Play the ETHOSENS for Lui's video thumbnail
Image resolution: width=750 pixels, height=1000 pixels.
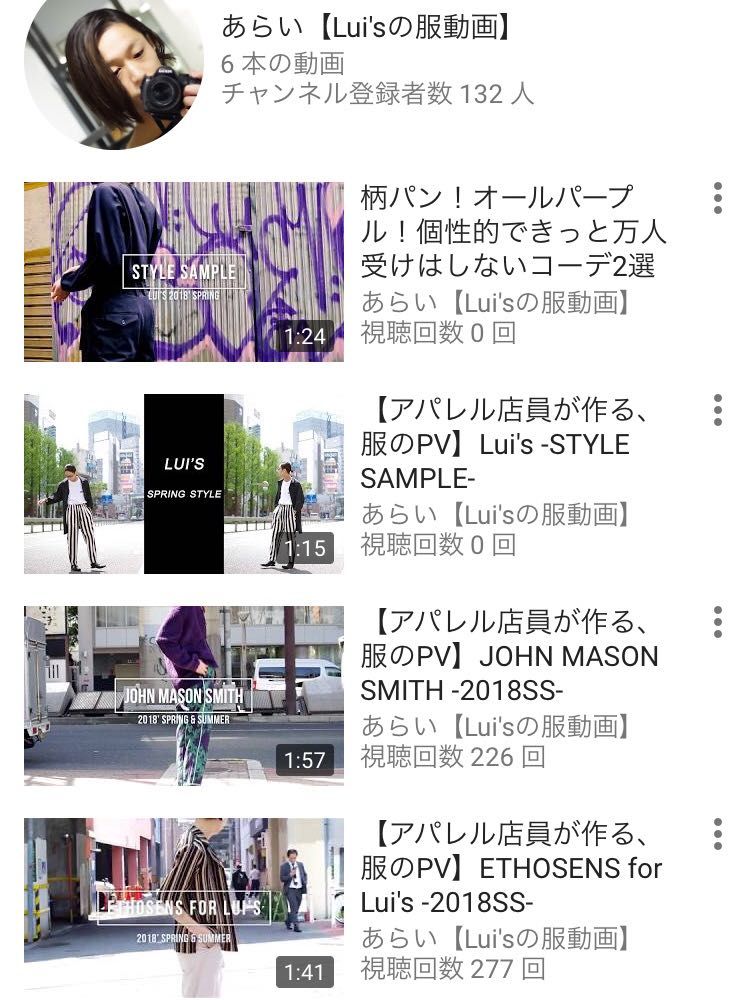click(184, 908)
